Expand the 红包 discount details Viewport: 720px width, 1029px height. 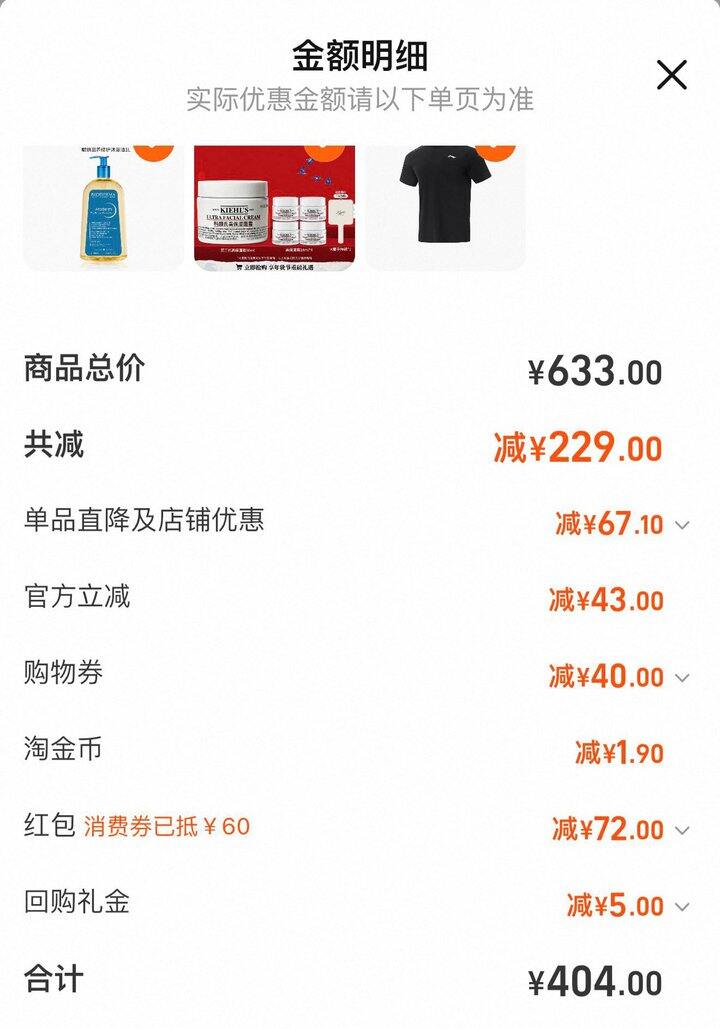click(x=682, y=830)
